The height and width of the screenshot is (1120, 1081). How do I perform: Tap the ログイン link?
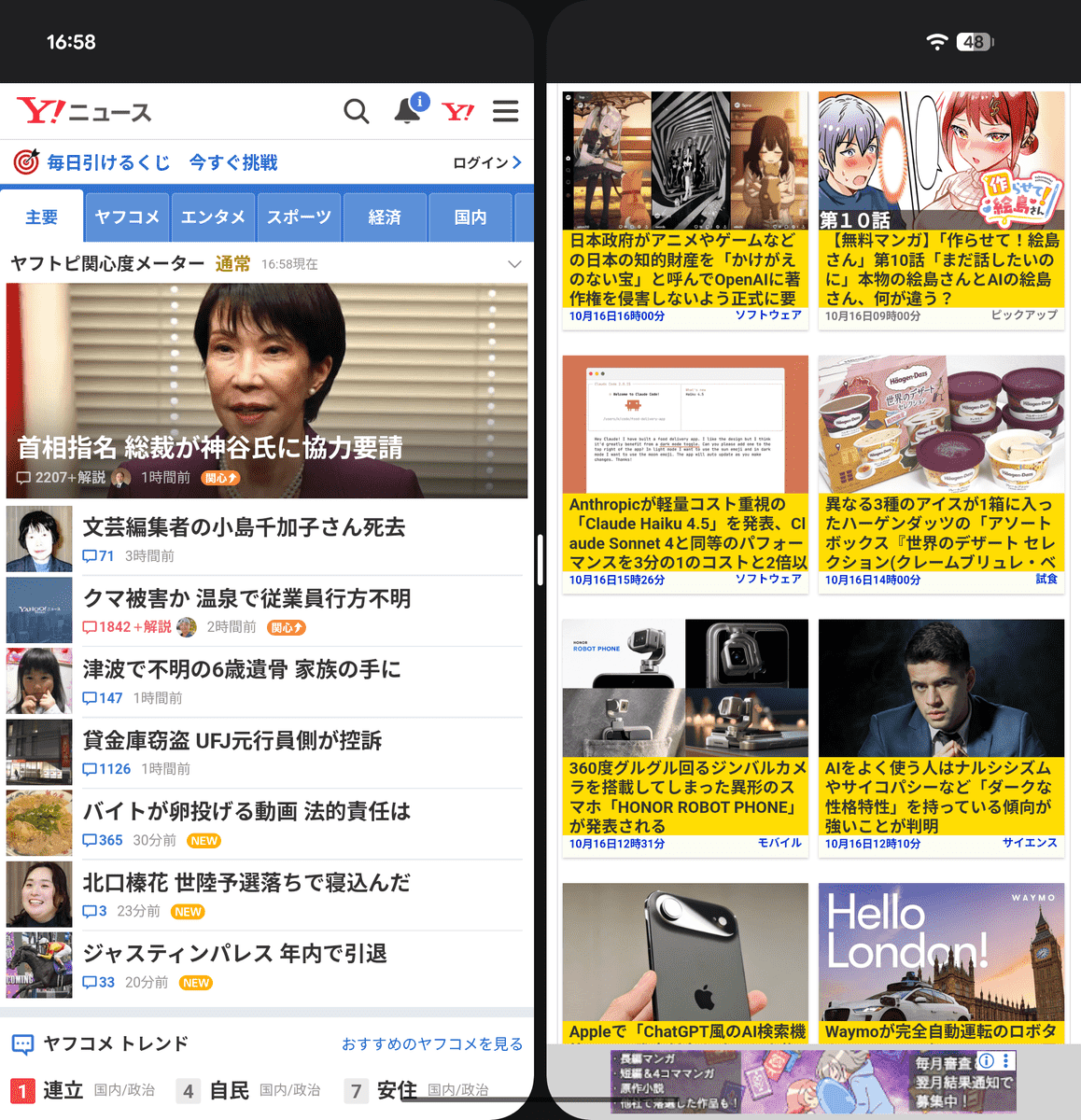486,162
